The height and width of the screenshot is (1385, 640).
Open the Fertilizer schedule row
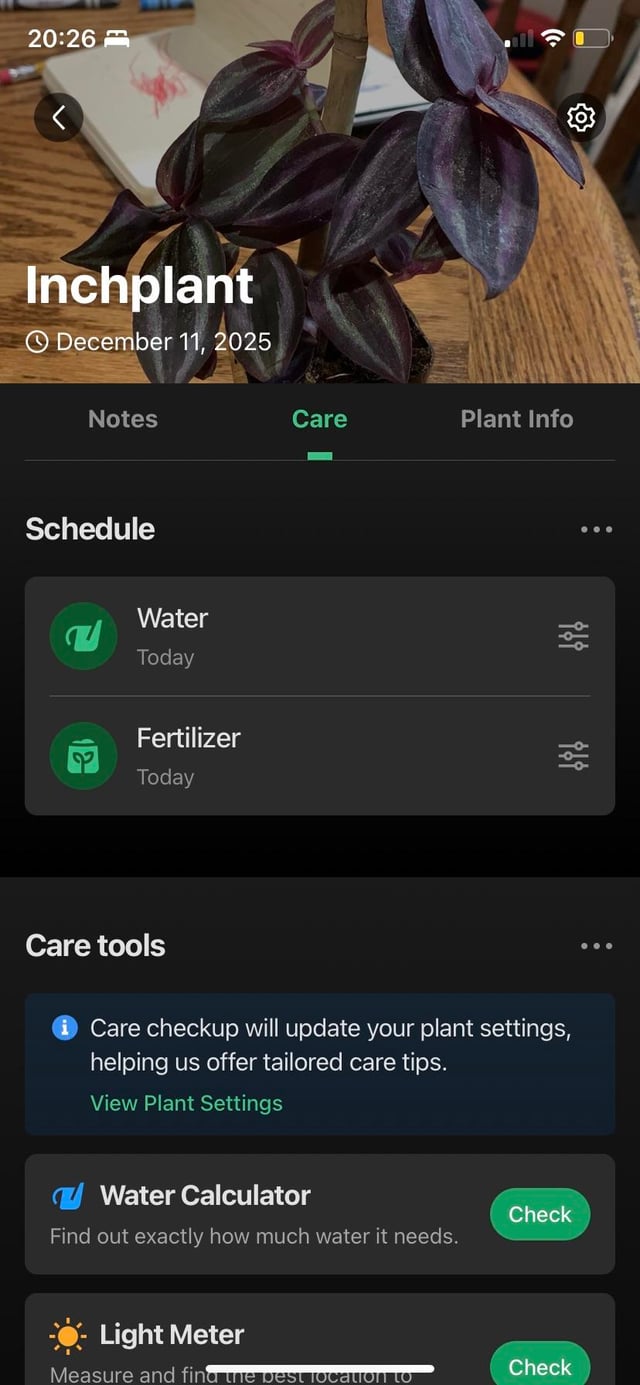click(x=300, y=756)
